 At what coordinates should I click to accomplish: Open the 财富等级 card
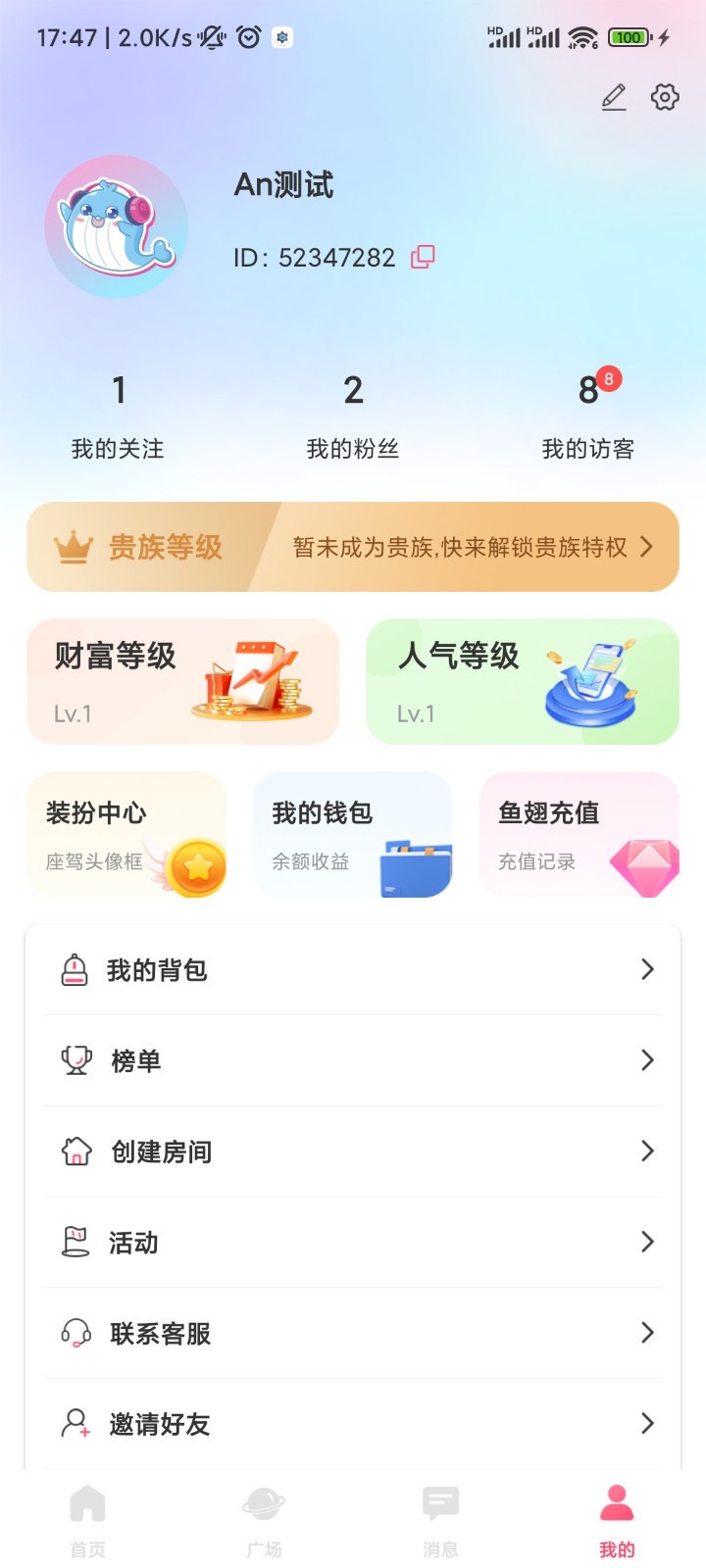[182, 681]
